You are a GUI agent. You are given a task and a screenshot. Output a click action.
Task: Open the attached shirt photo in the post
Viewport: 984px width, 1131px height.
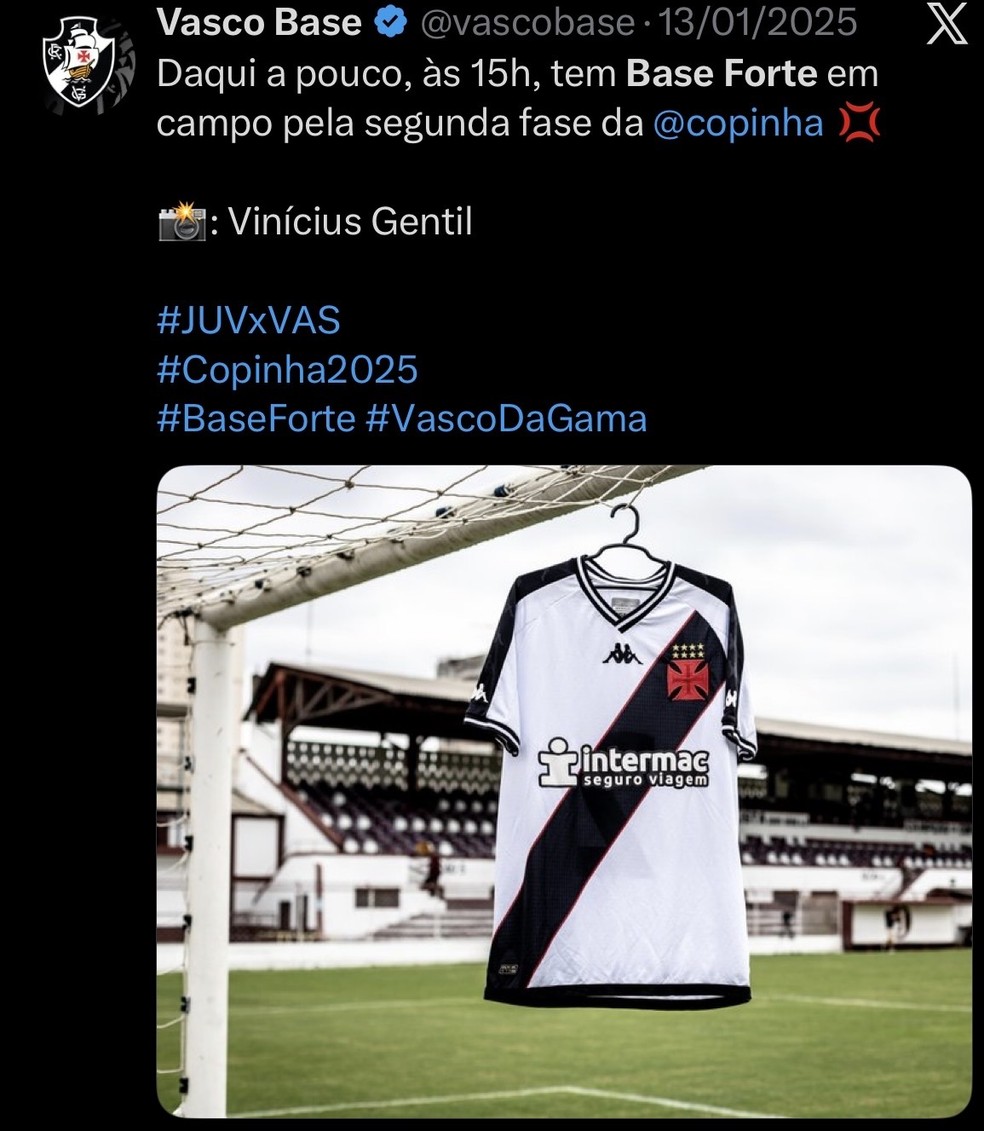[x=564, y=790]
